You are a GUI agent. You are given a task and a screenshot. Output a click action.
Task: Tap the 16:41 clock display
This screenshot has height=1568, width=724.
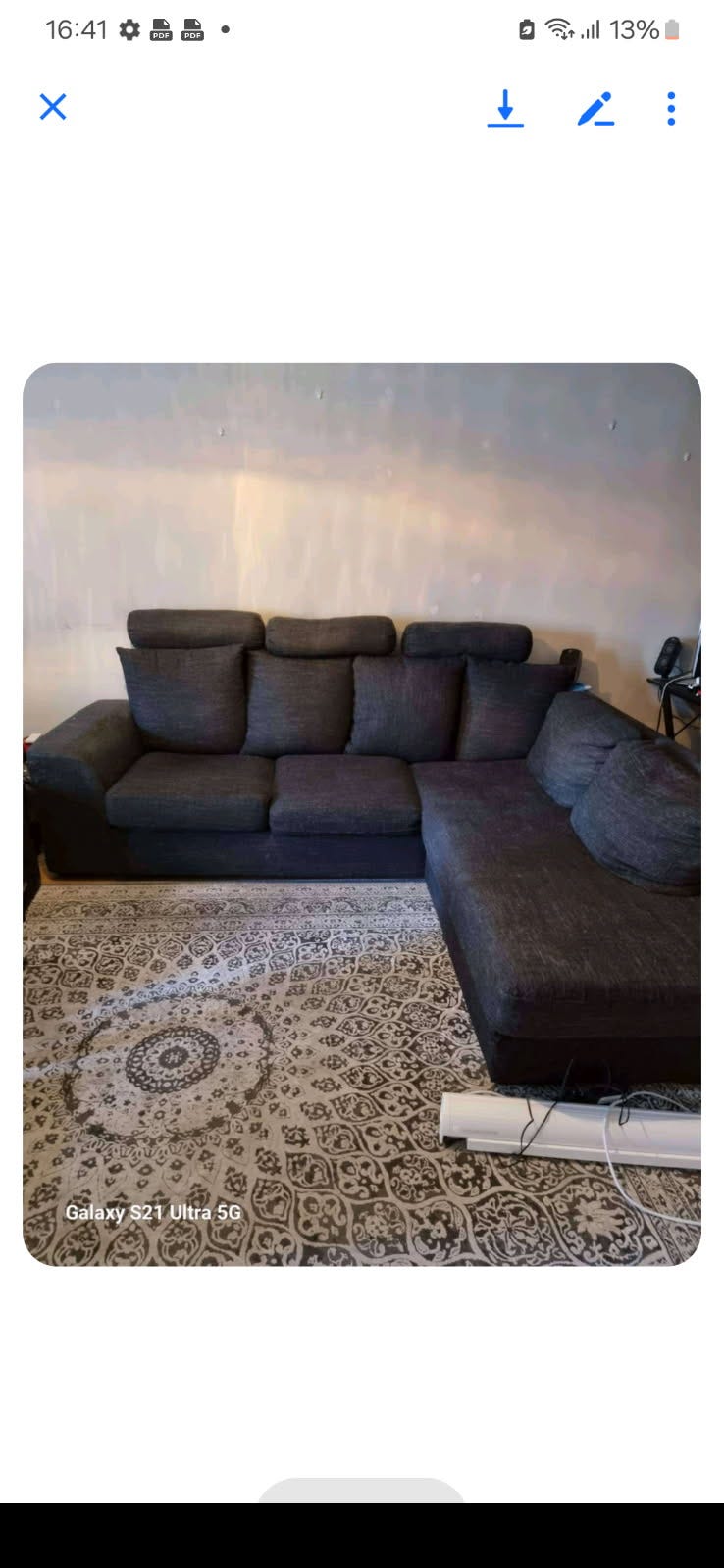[x=77, y=29]
